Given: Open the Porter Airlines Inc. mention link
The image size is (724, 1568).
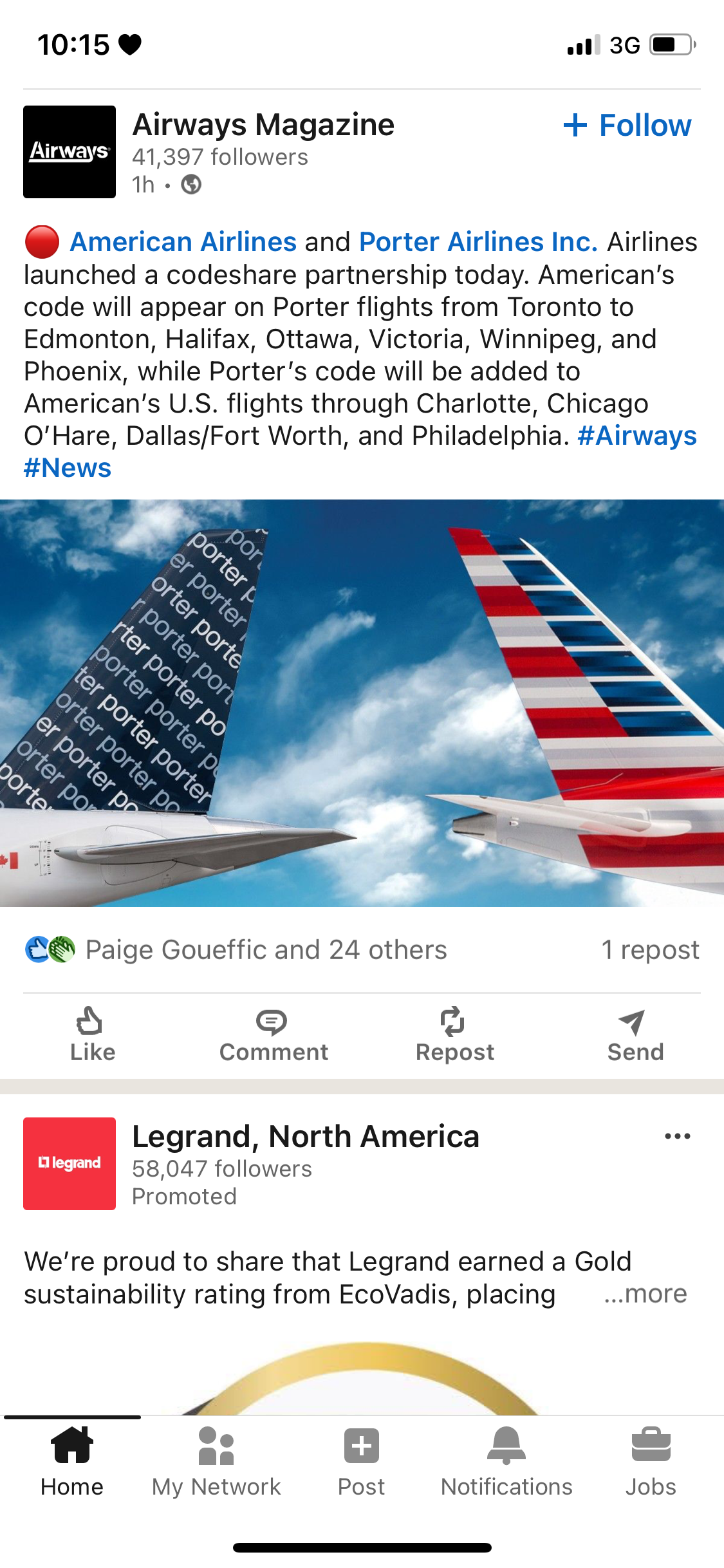Looking at the screenshot, I should pyautogui.click(x=478, y=242).
